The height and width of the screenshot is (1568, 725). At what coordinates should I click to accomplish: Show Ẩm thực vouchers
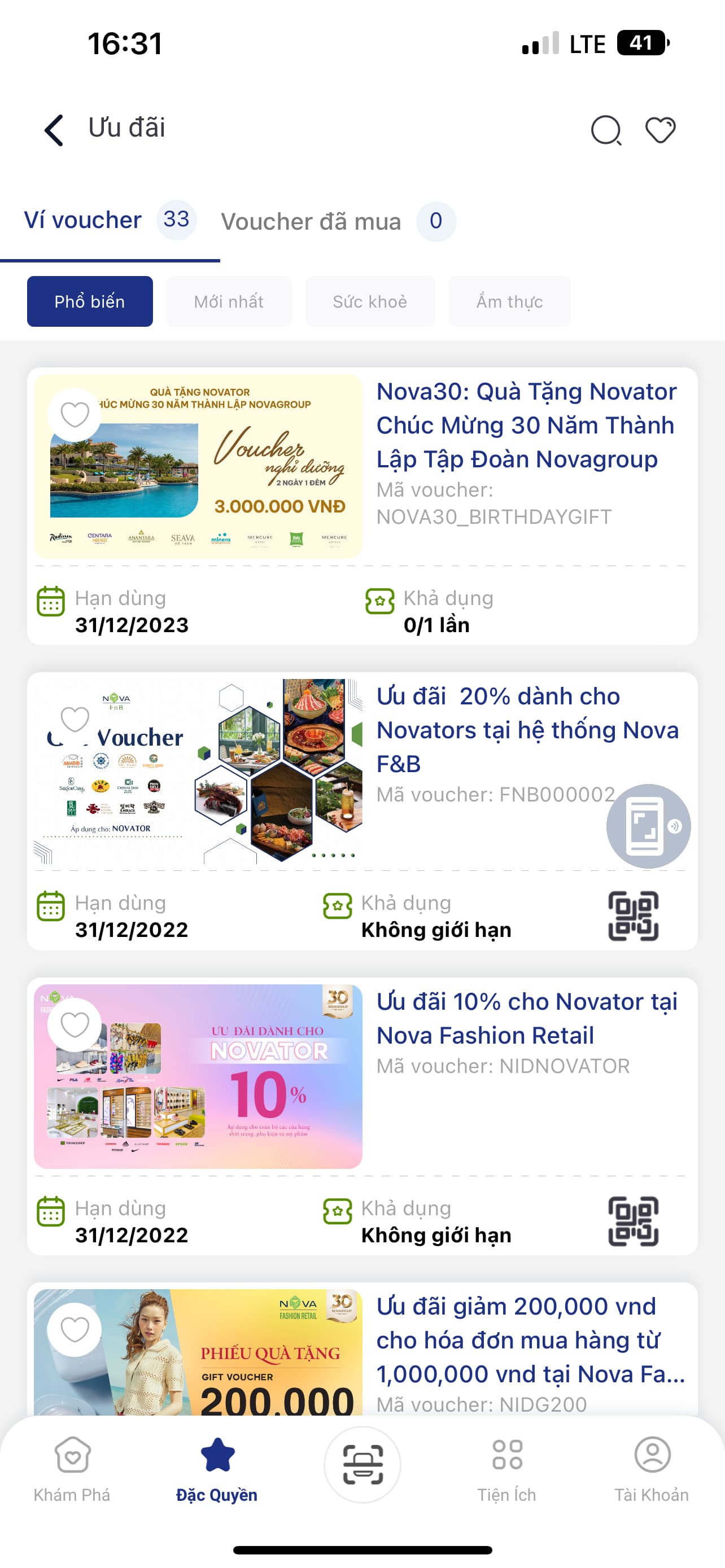click(509, 301)
